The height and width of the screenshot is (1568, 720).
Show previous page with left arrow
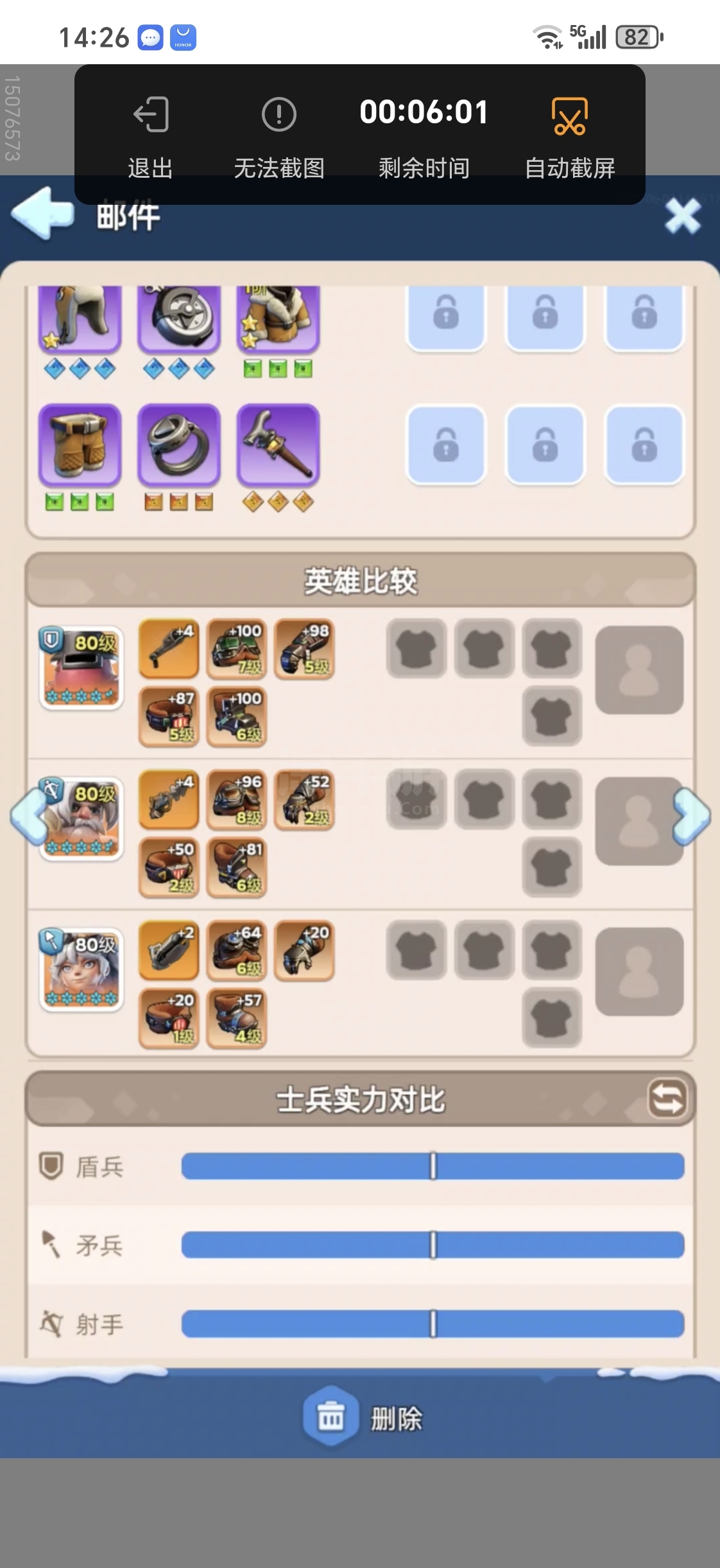coord(29,815)
